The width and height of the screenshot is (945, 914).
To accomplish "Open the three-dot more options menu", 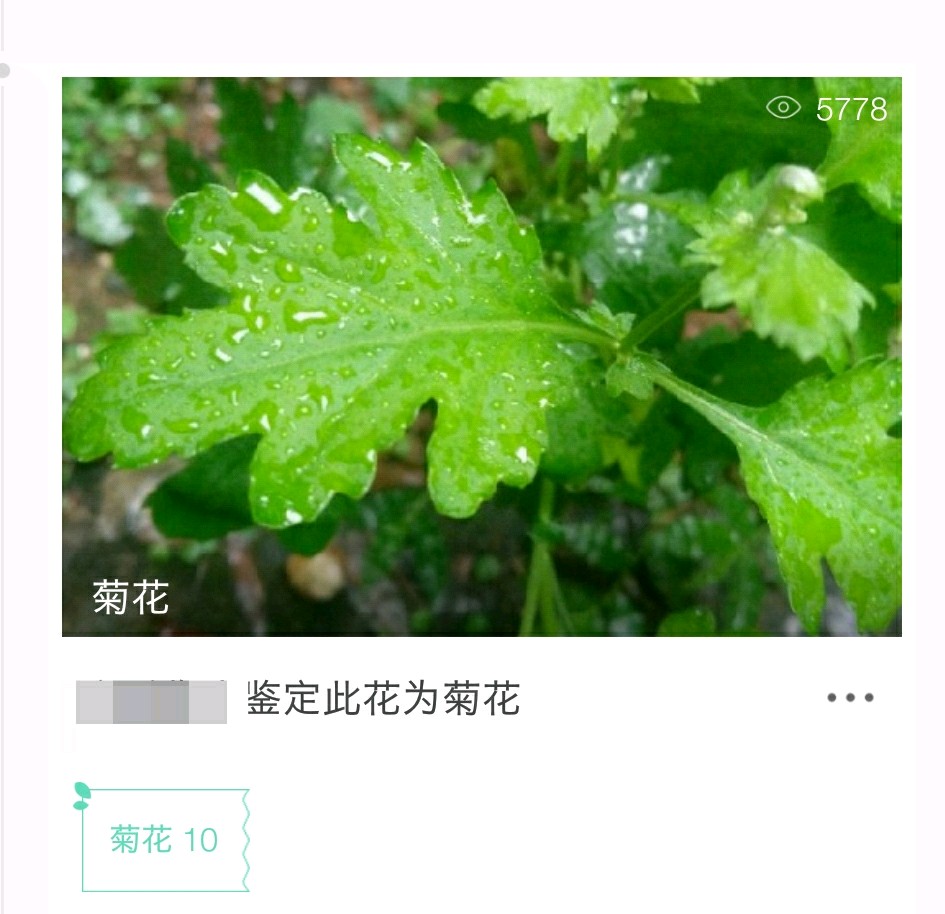I will point(850,698).
